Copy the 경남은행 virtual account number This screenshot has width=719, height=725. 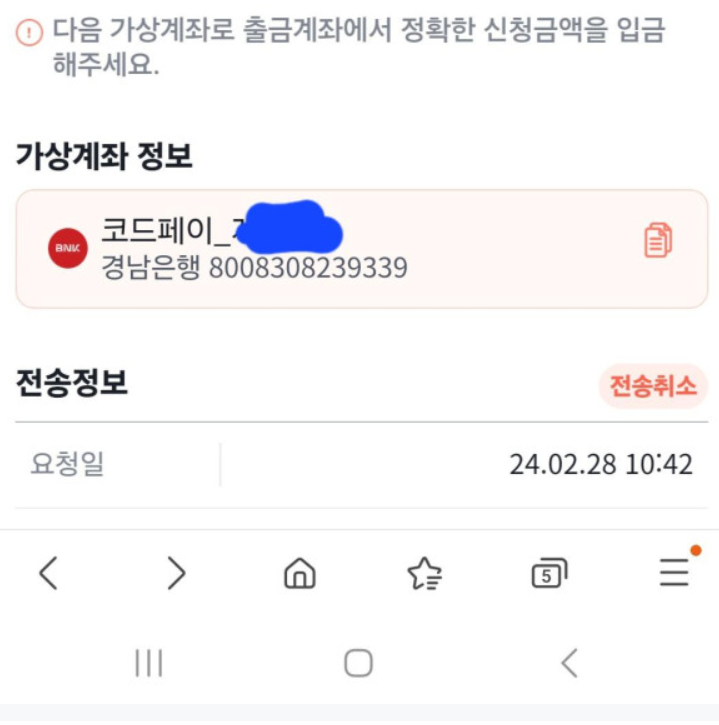pyautogui.click(x=657, y=240)
